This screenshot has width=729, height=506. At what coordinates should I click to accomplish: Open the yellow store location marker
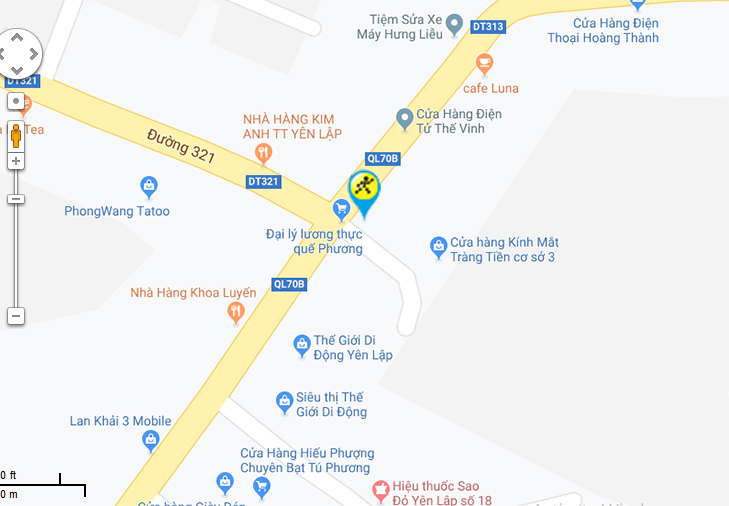(364, 192)
